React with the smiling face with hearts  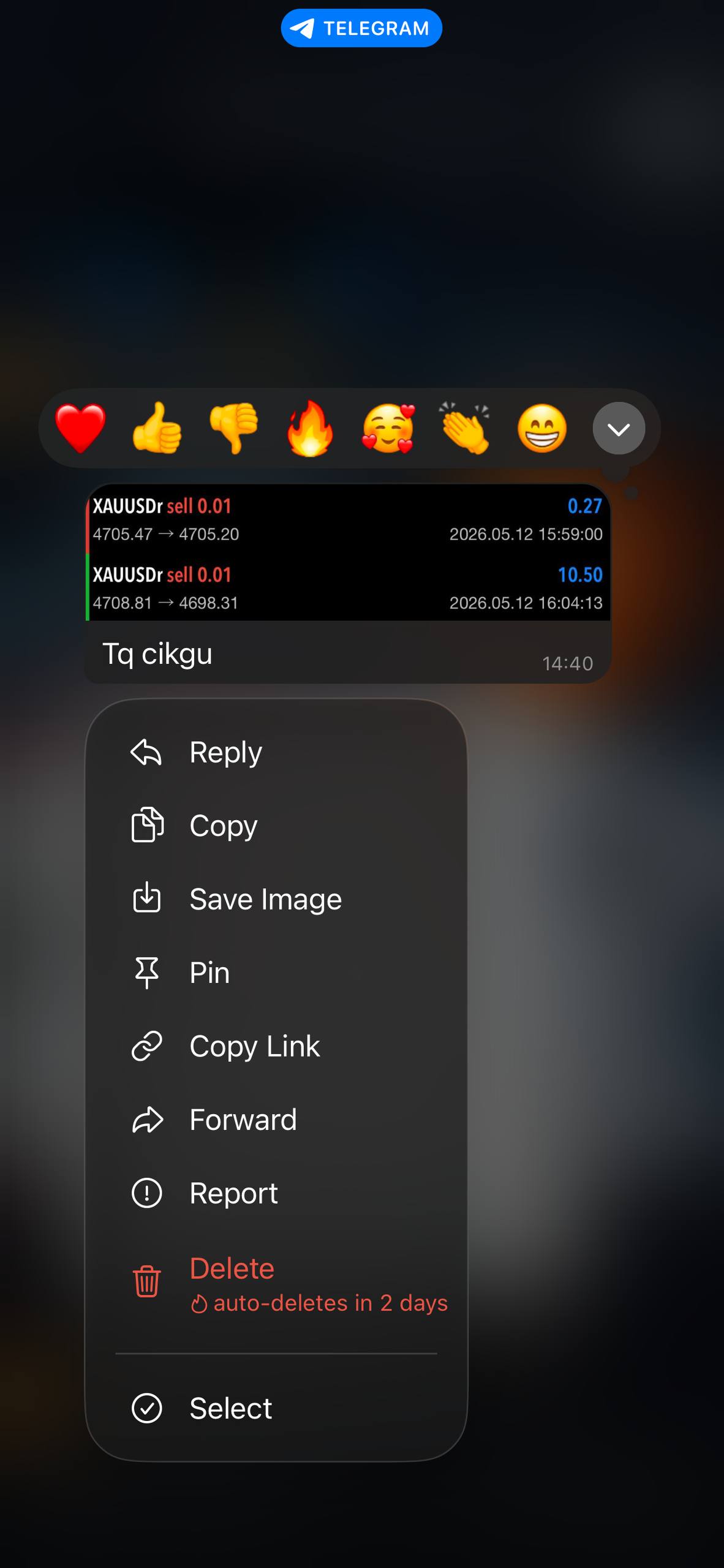pos(388,428)
